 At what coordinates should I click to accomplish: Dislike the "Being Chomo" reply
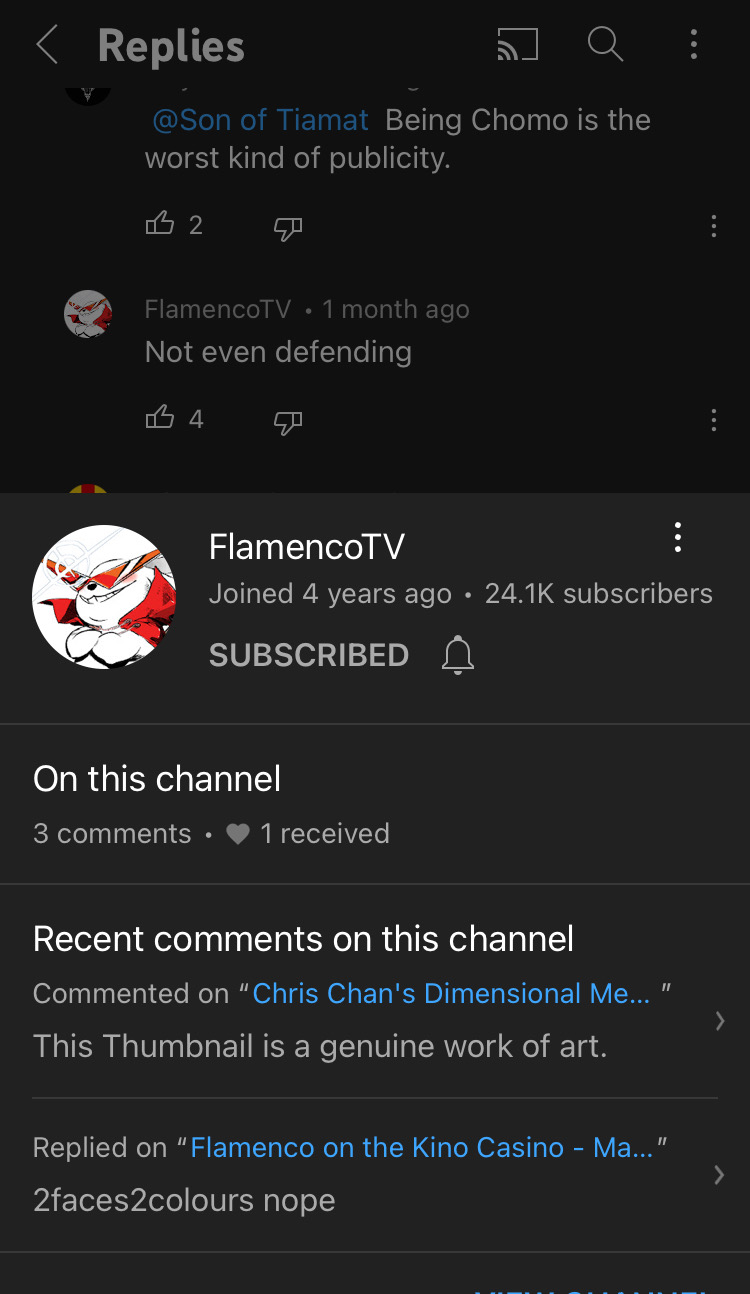[288, 229]
